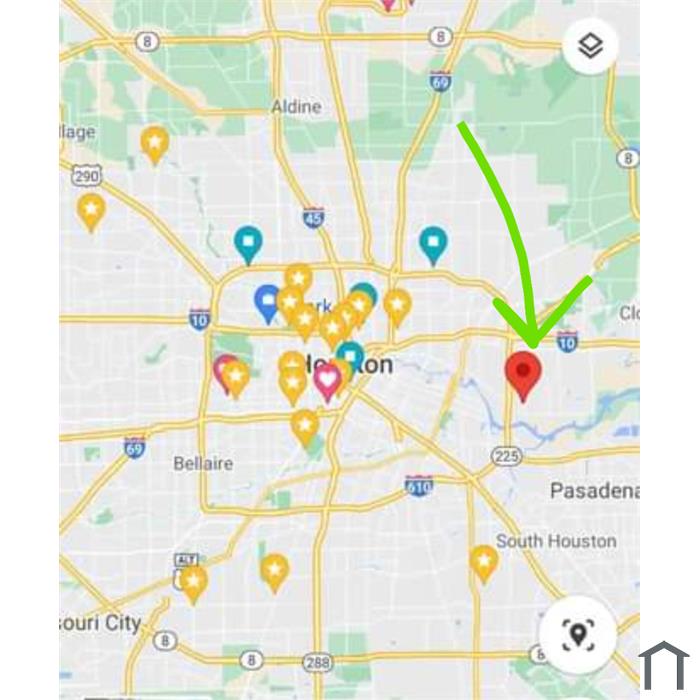The image size is (700, 700).
Task: Select the starred marker above Bellaire area
Action: tap(305, 426)
